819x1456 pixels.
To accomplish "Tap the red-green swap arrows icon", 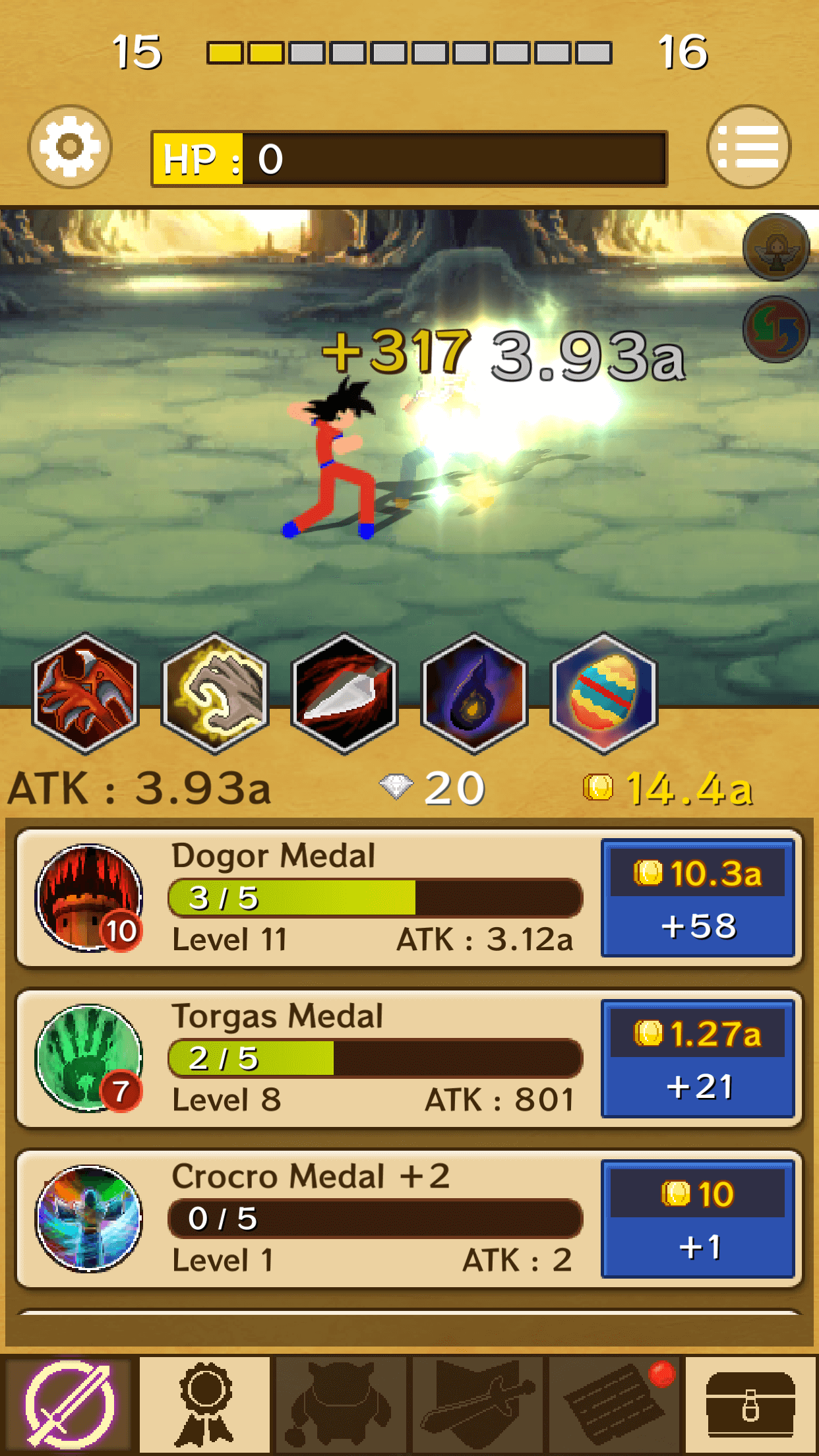I will (776, 329).
